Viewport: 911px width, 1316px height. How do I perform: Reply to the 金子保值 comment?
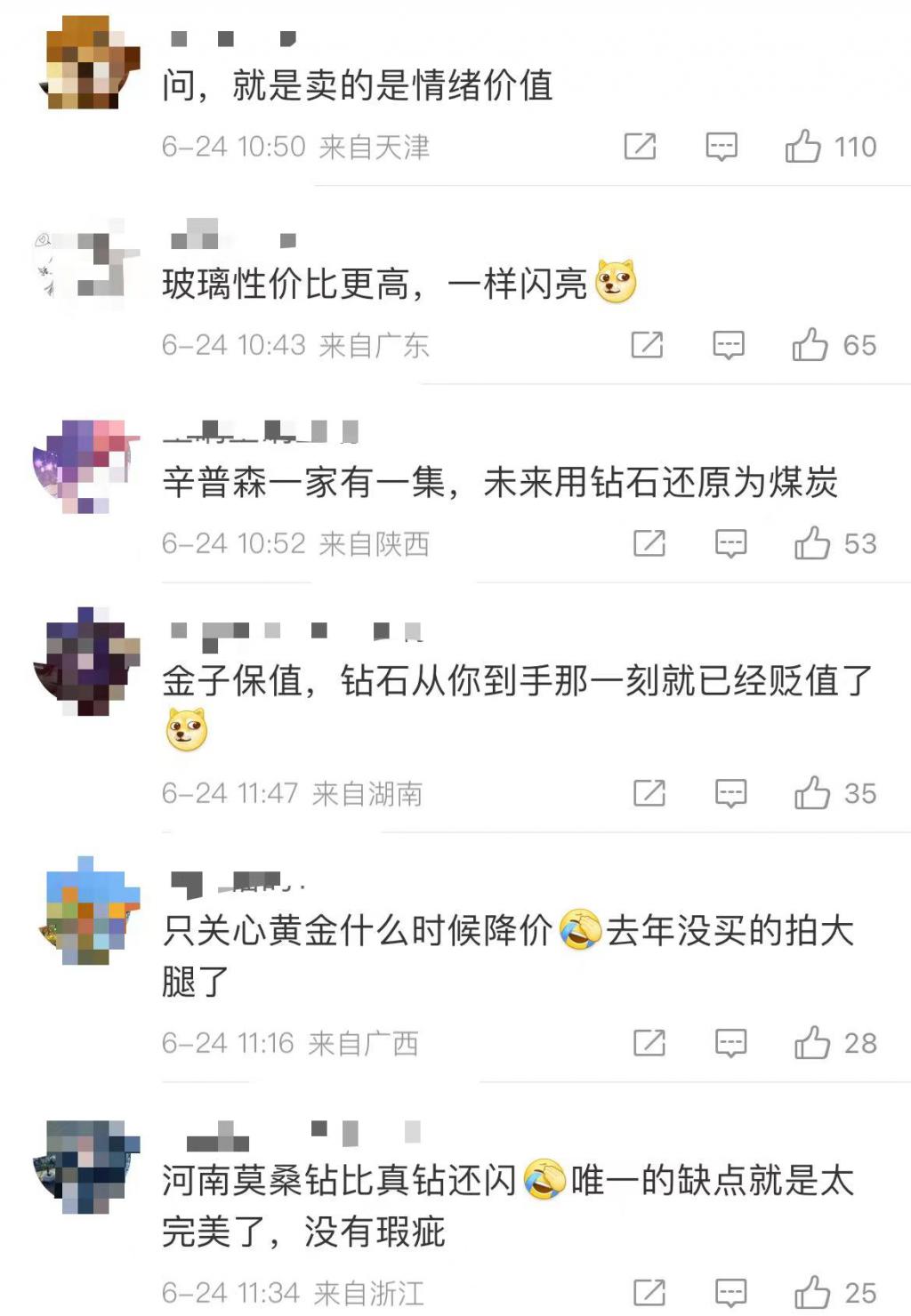tap(730, 792)
